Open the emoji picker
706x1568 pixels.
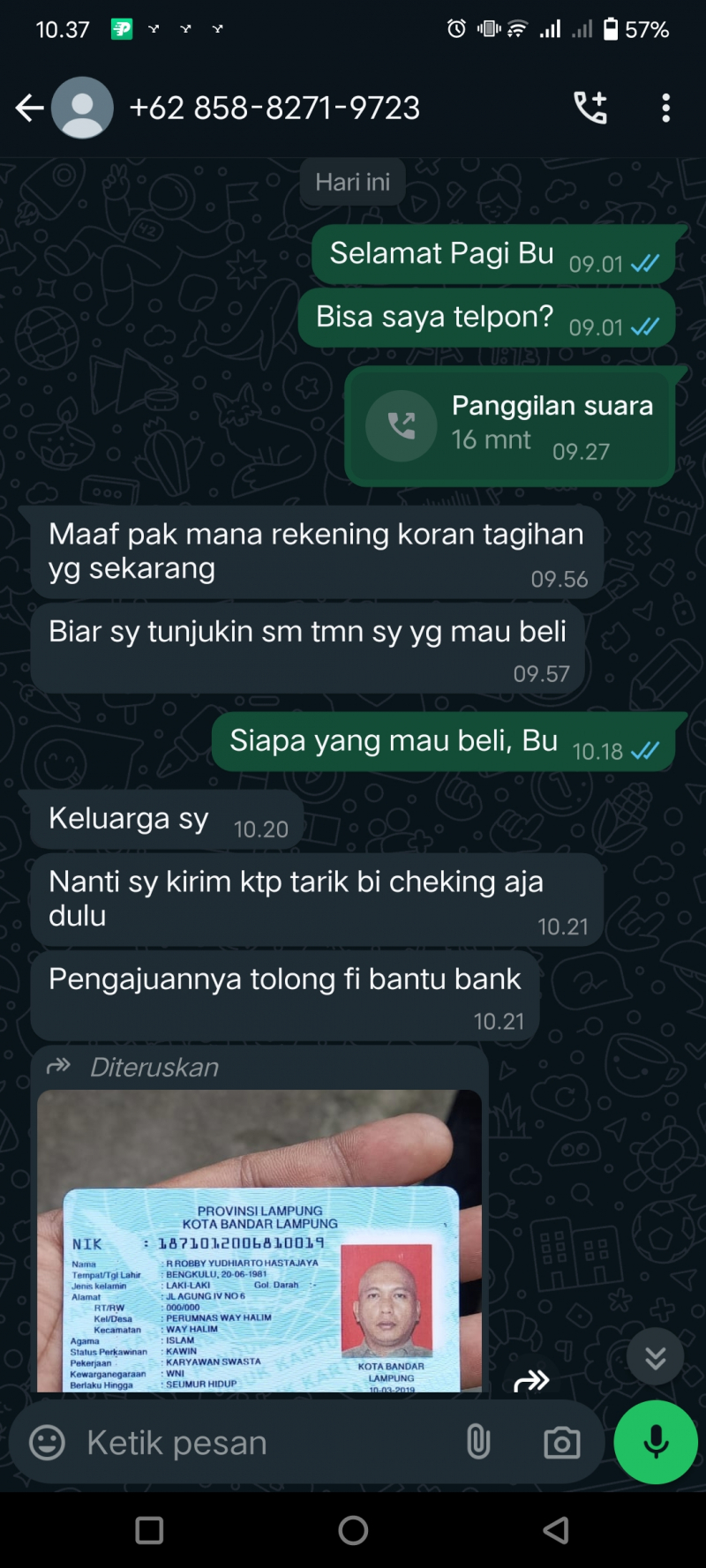(x=48, y=1443)
